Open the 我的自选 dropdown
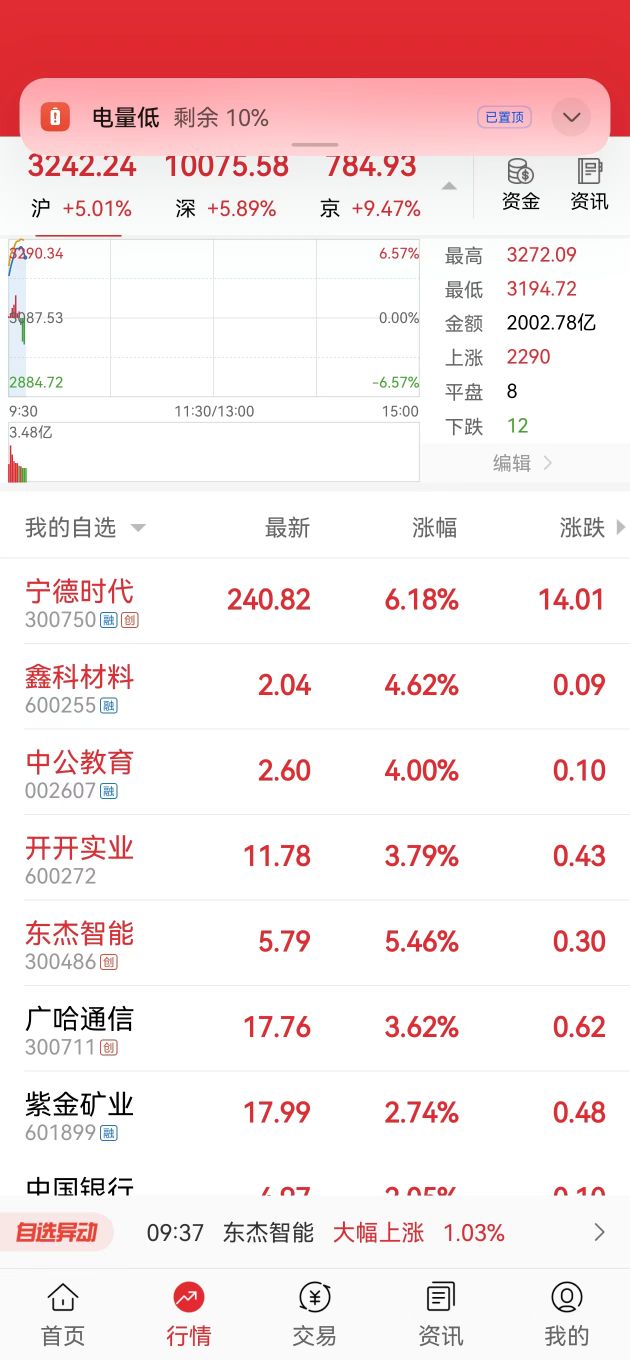 point(85,528)
